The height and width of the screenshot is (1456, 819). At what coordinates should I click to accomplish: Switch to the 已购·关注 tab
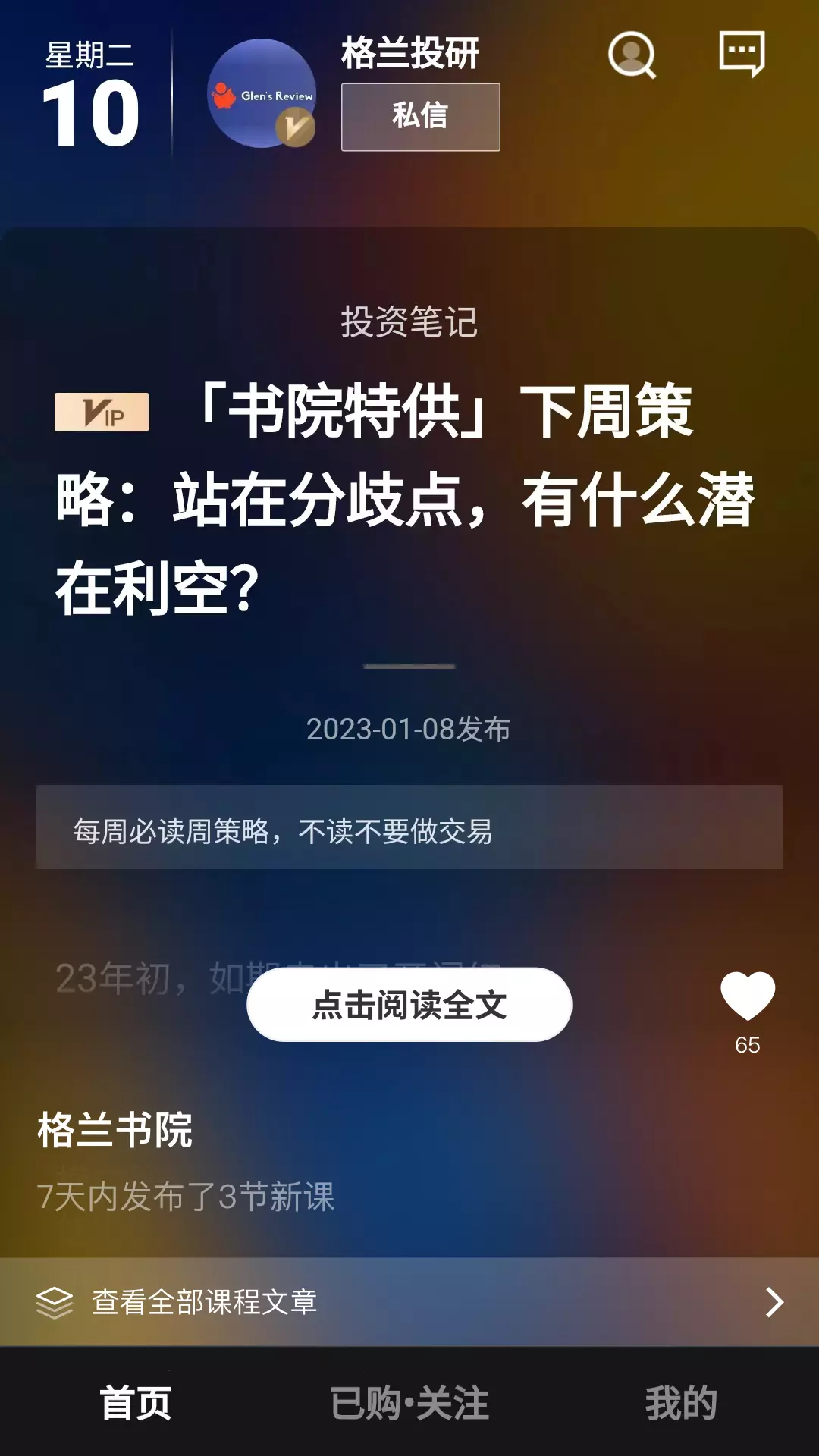(409, 1403)
